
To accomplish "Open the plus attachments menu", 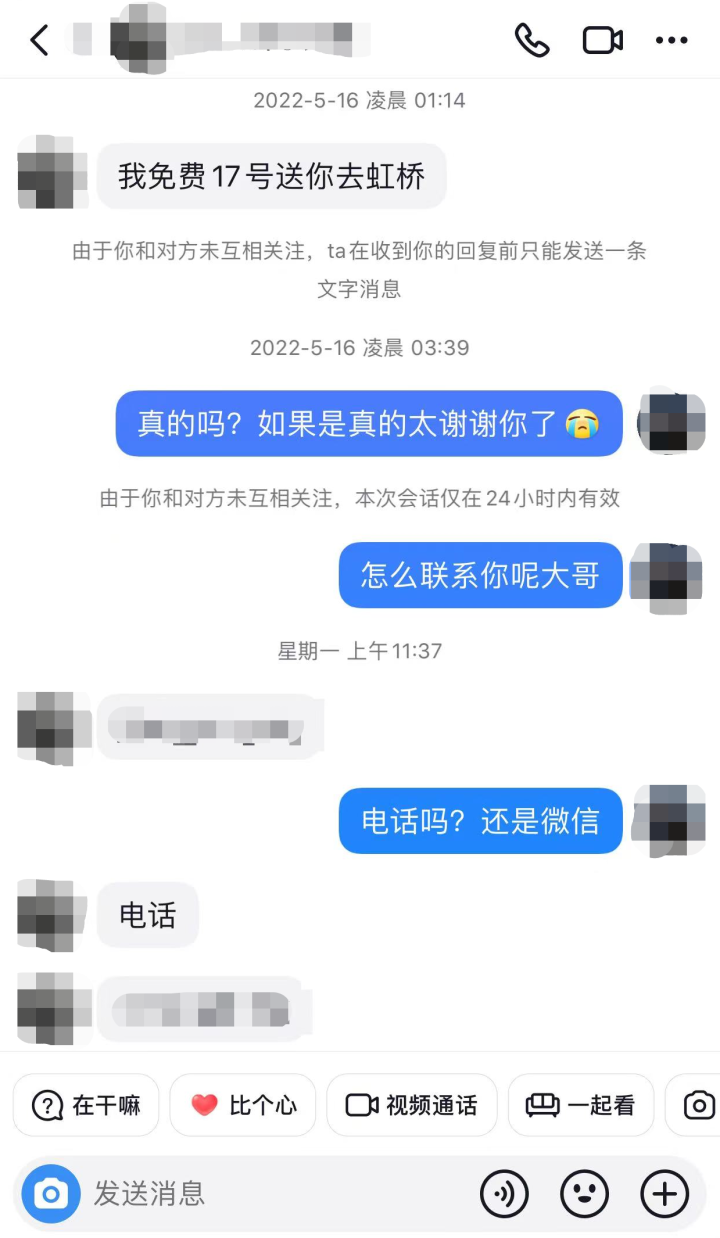I will tap(665, 1193).
